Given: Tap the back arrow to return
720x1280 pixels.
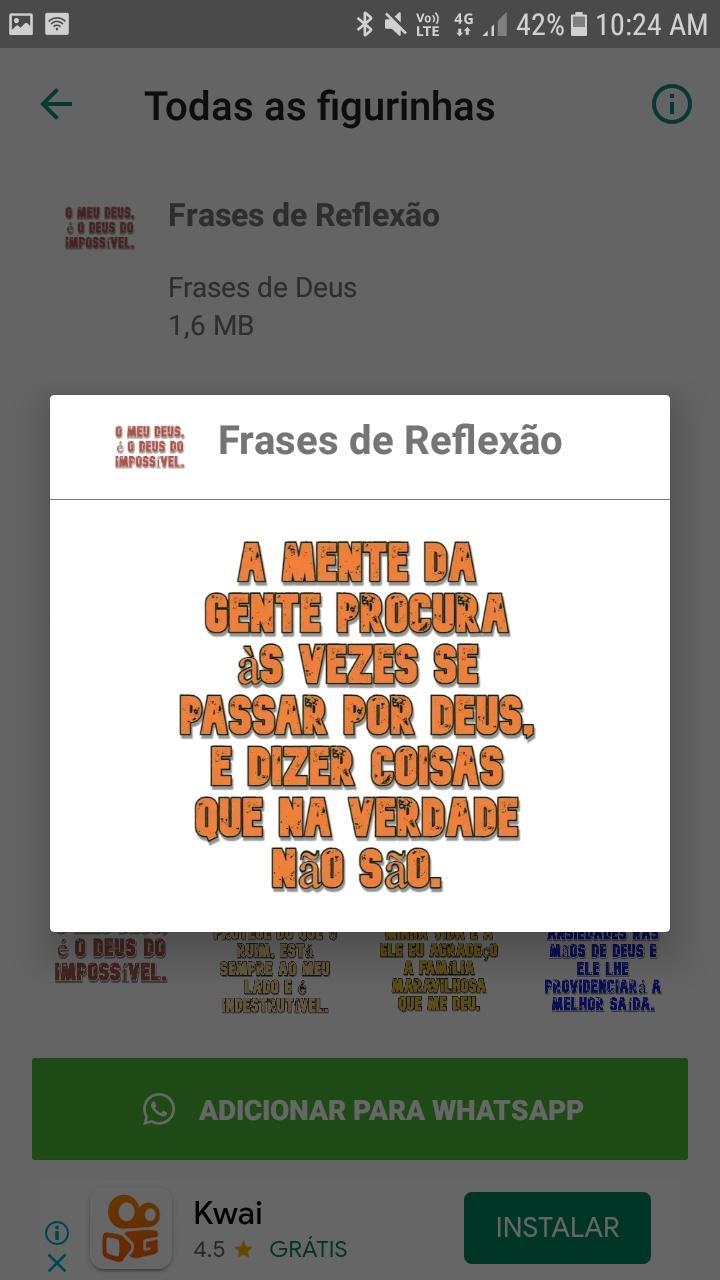Looking at the screenshot, I should [57, 103].
